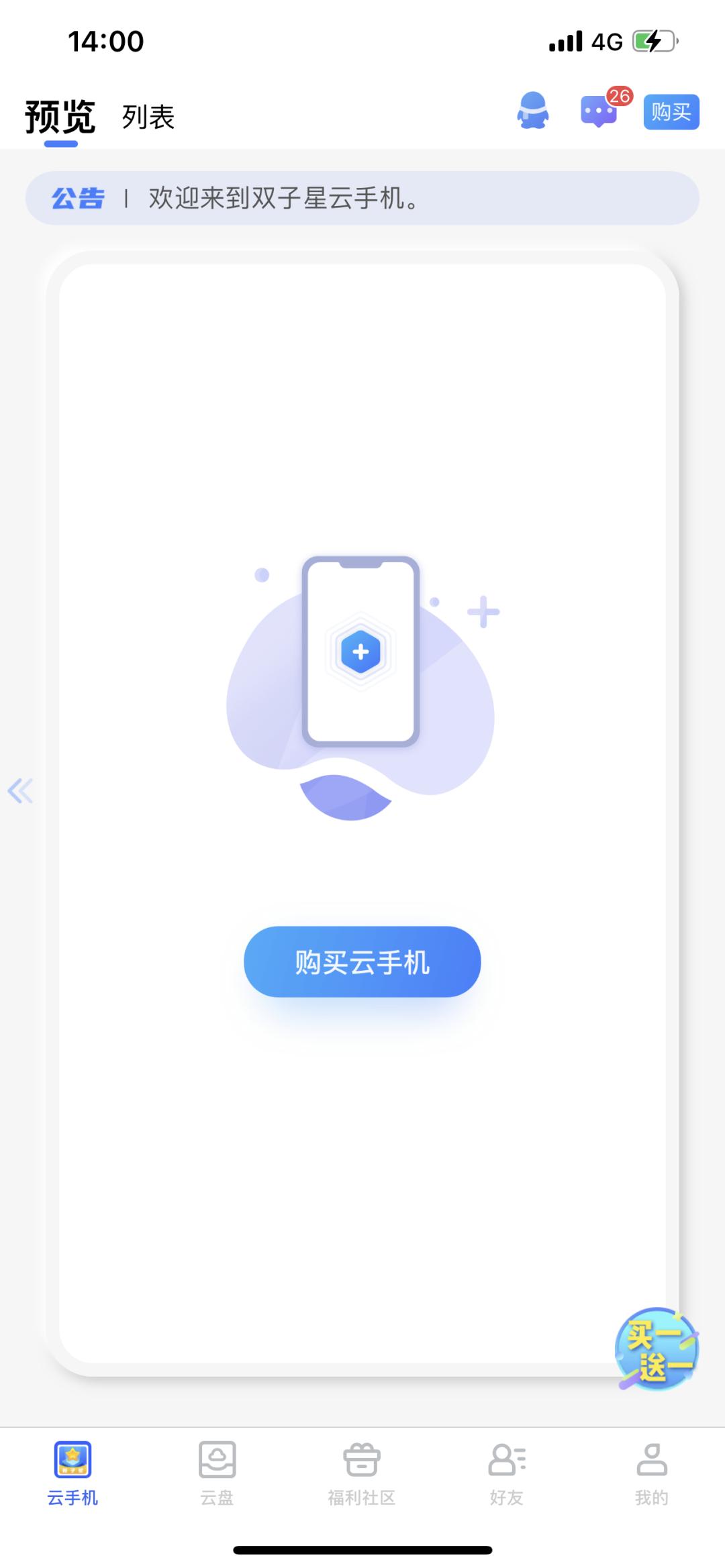Viewport: 725px width, 1568px height.
Task: Switch to the 预览 tab
Action: click(x=60, y=115)
